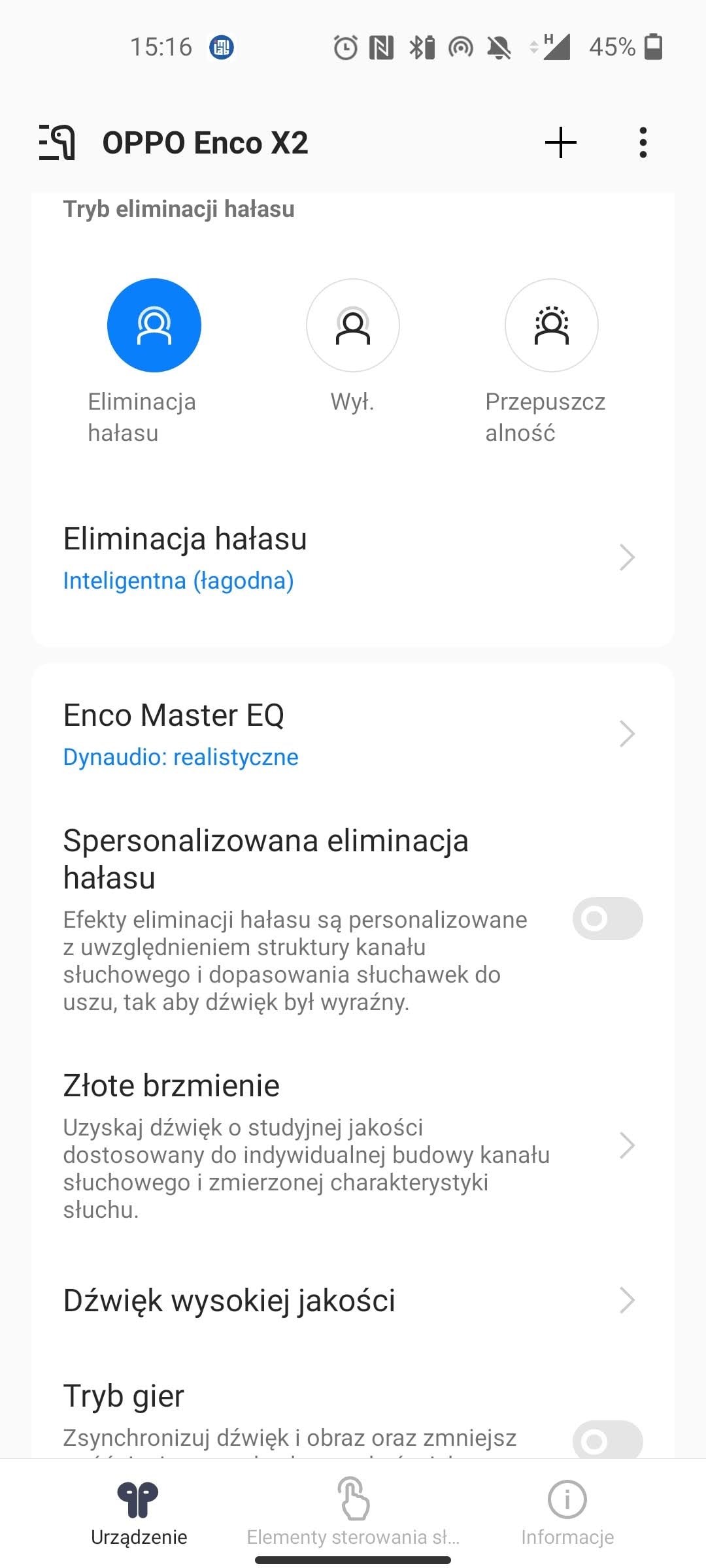The image size is (706, 1568).
Task: Open Dźwięk wysokiej jakości settings
Action: [353, 1300]
